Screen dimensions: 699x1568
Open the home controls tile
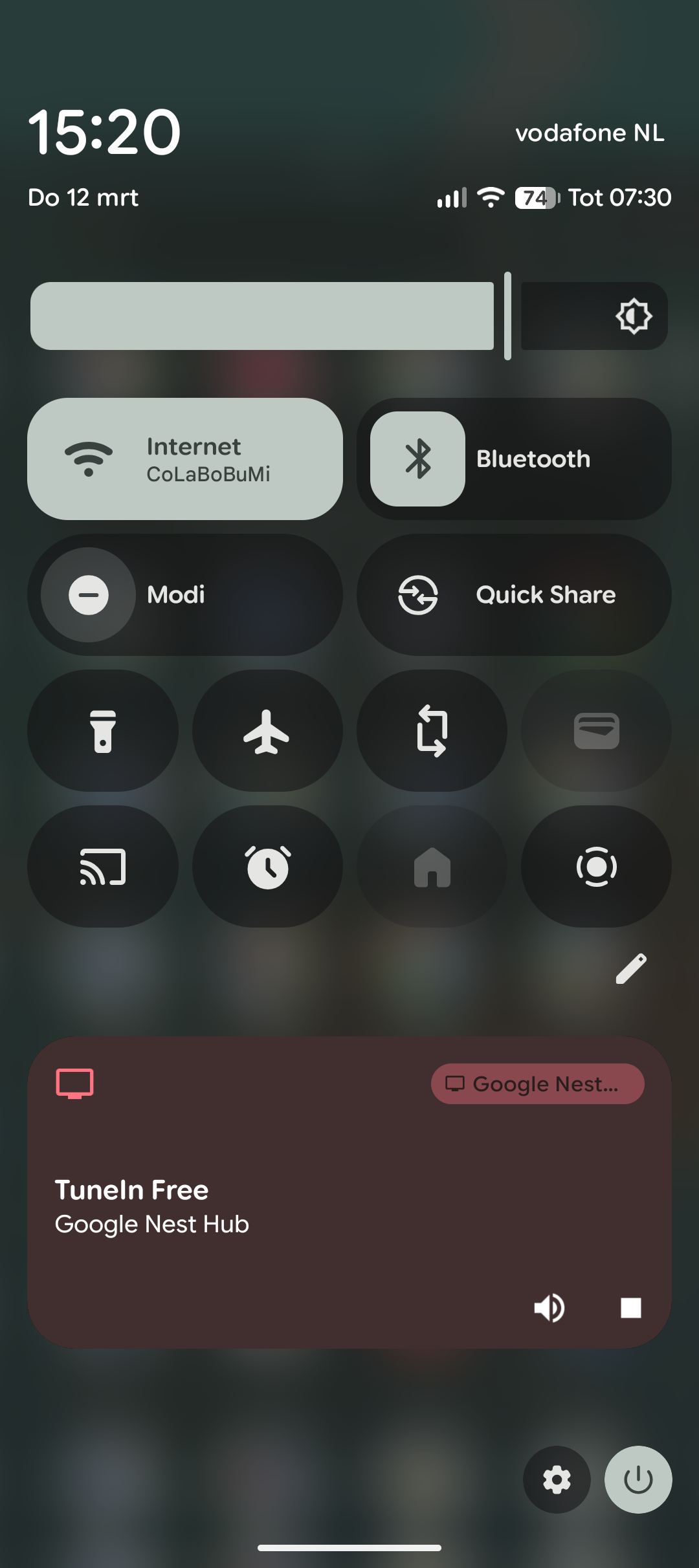click(x=432, y=867)
